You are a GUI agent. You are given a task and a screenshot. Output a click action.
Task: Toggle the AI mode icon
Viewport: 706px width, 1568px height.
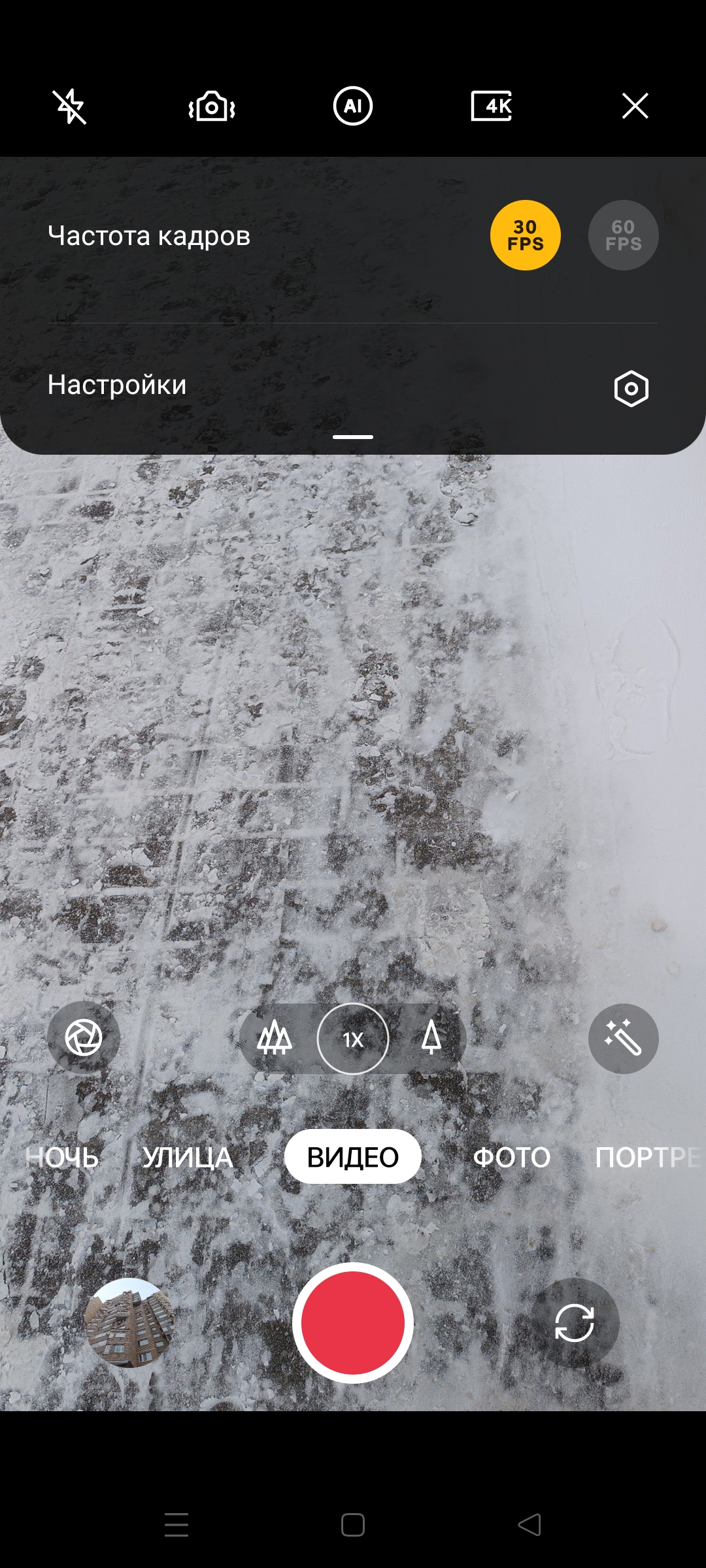click(x=353, y=106)
